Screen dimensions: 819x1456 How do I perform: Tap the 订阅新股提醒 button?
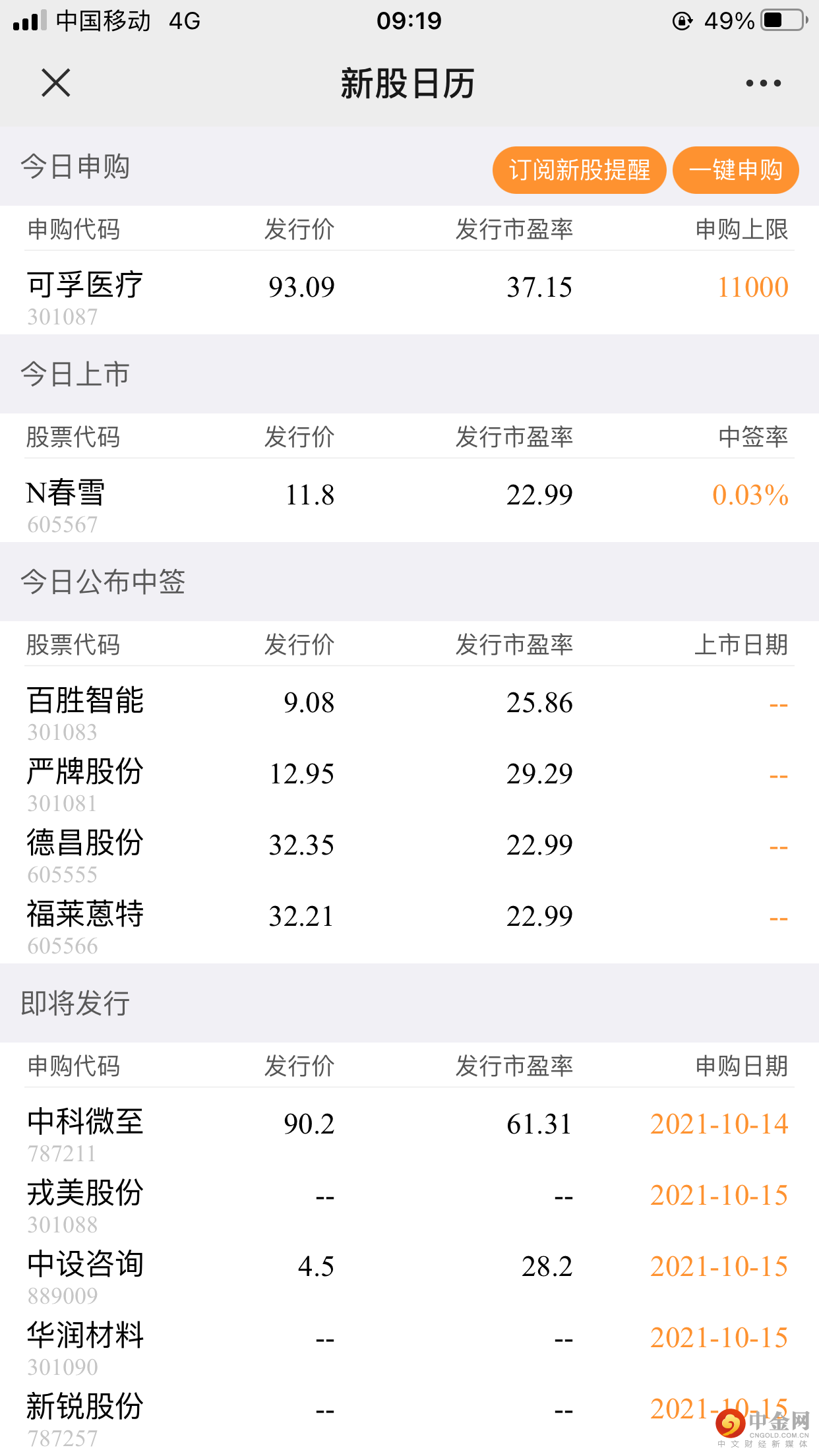(x=579, y=170)
